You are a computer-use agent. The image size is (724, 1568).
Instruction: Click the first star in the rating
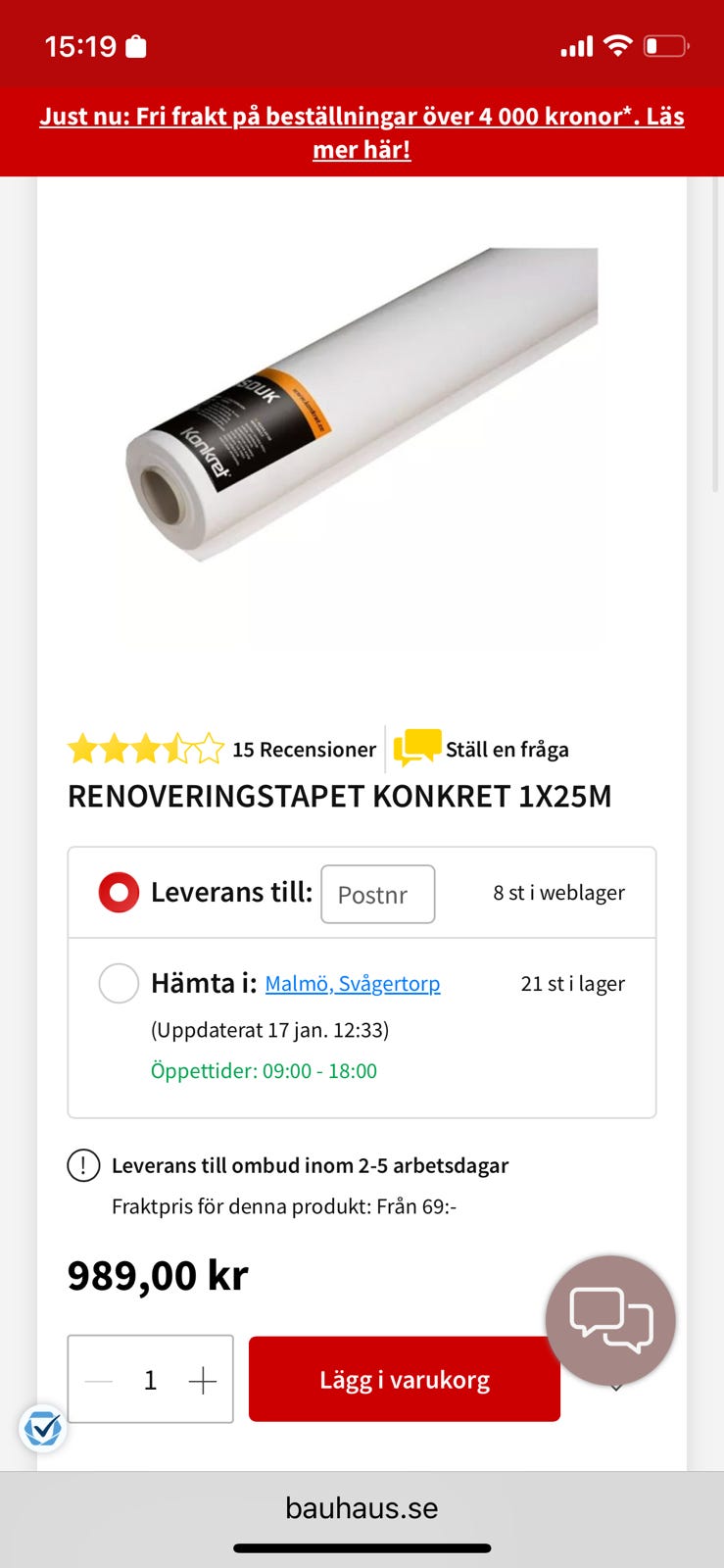pos(82,749)
